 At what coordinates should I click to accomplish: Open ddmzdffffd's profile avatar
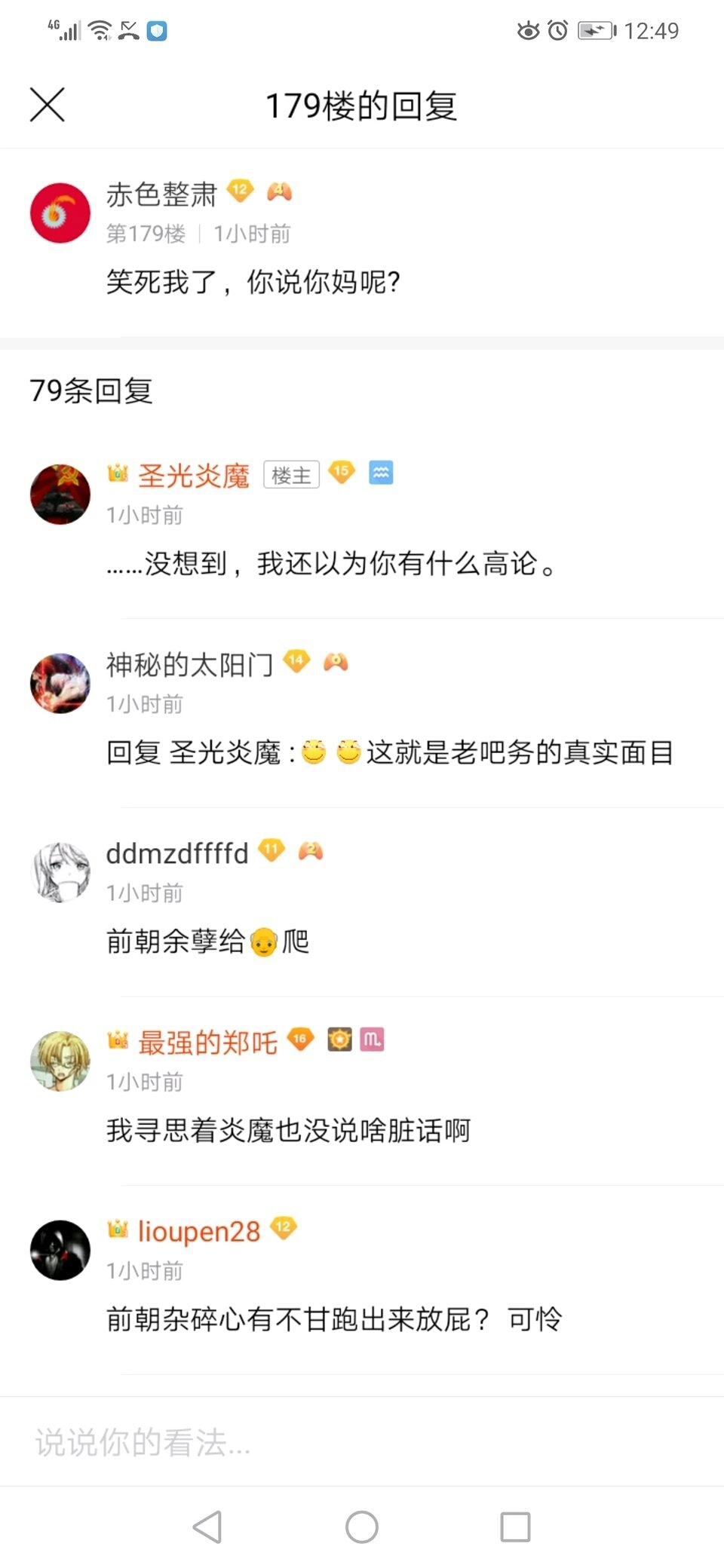60,872
